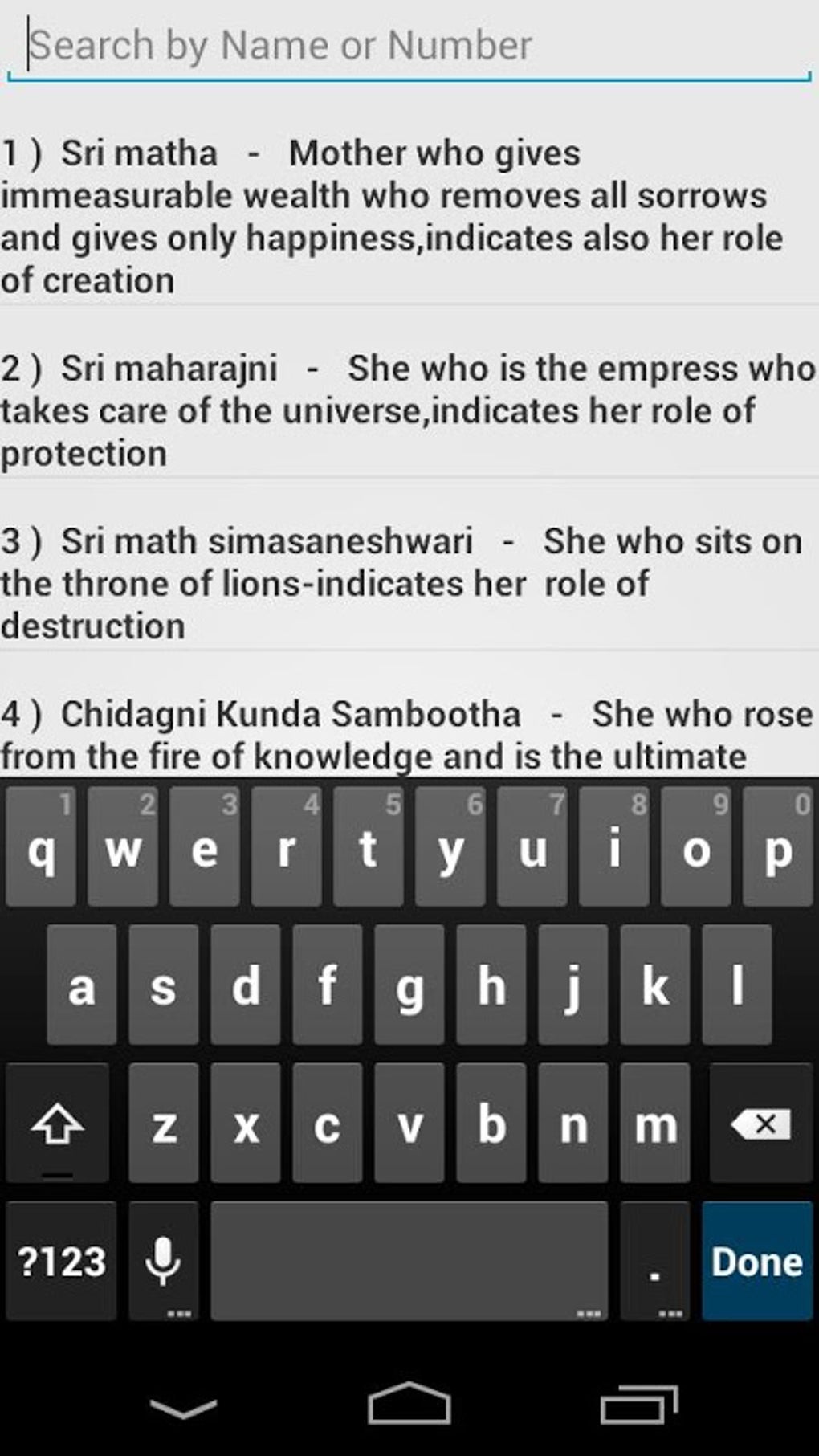Focus the Search by Name or Number field
Image resolution: width=819 pixels, height=1456 pixels.
409,46
